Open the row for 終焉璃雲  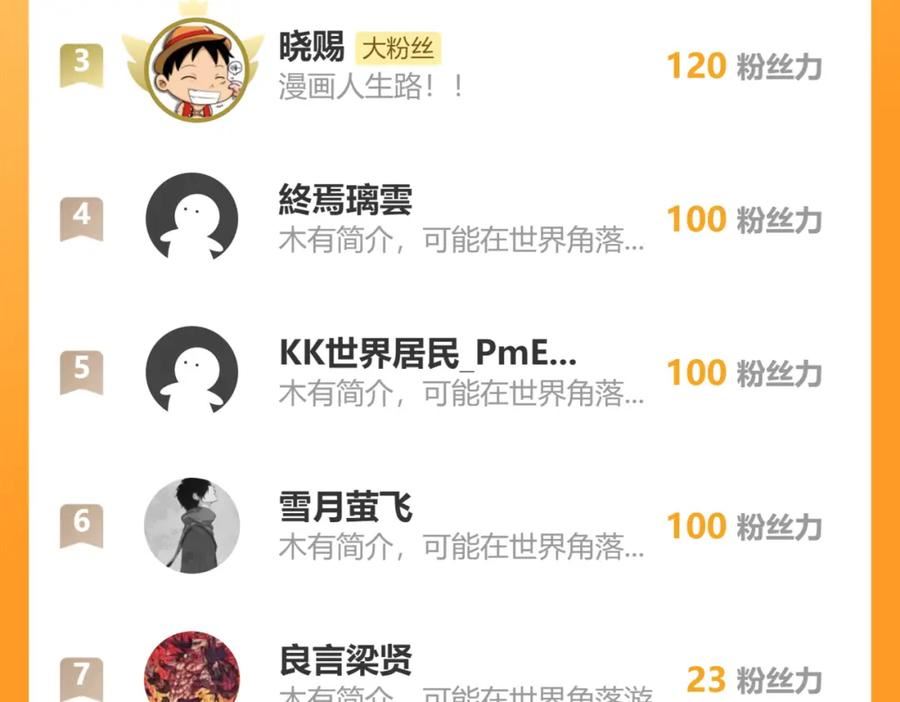coord(449,219)
